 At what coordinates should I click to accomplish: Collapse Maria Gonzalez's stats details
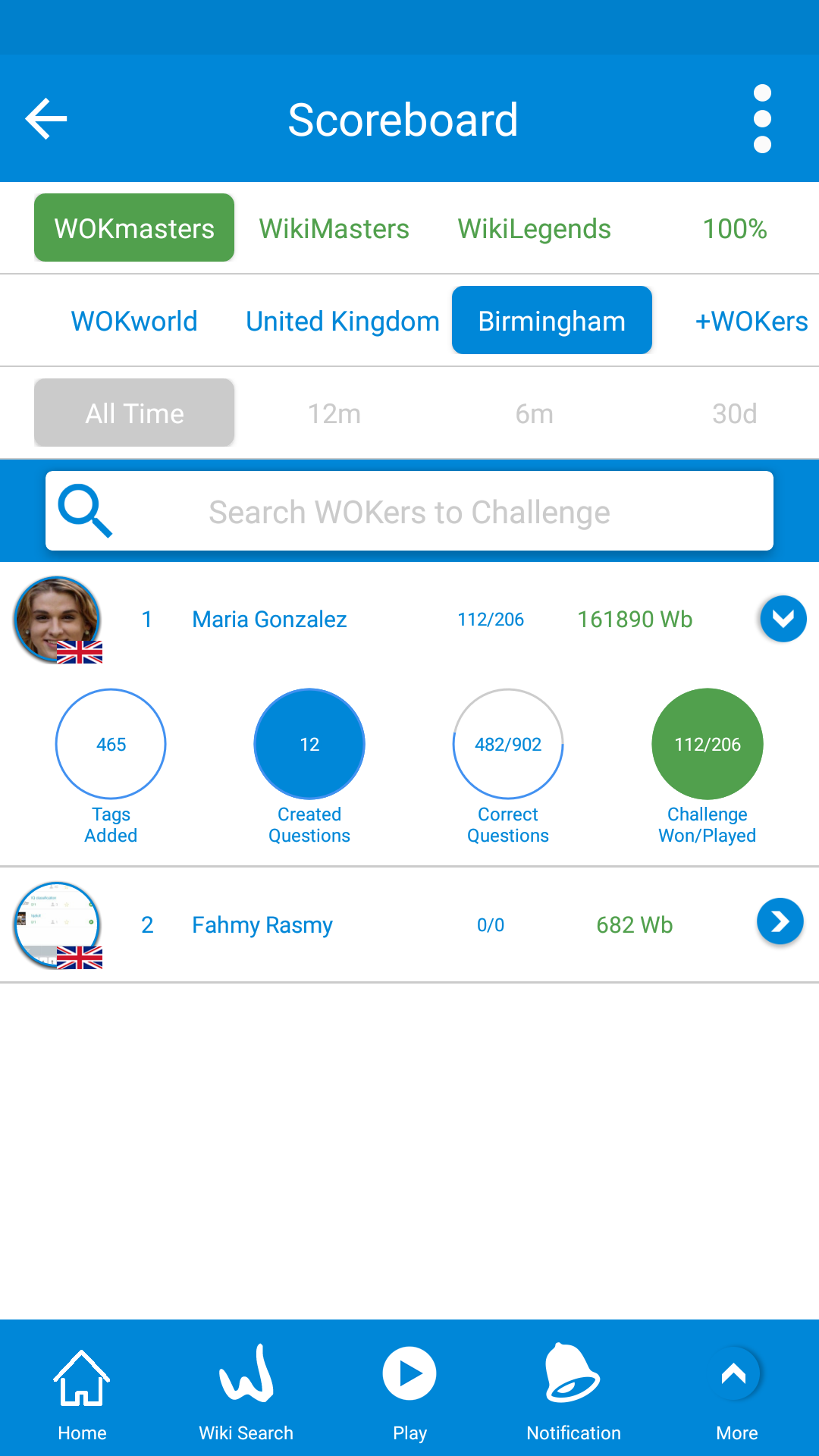tap(783, 619)
